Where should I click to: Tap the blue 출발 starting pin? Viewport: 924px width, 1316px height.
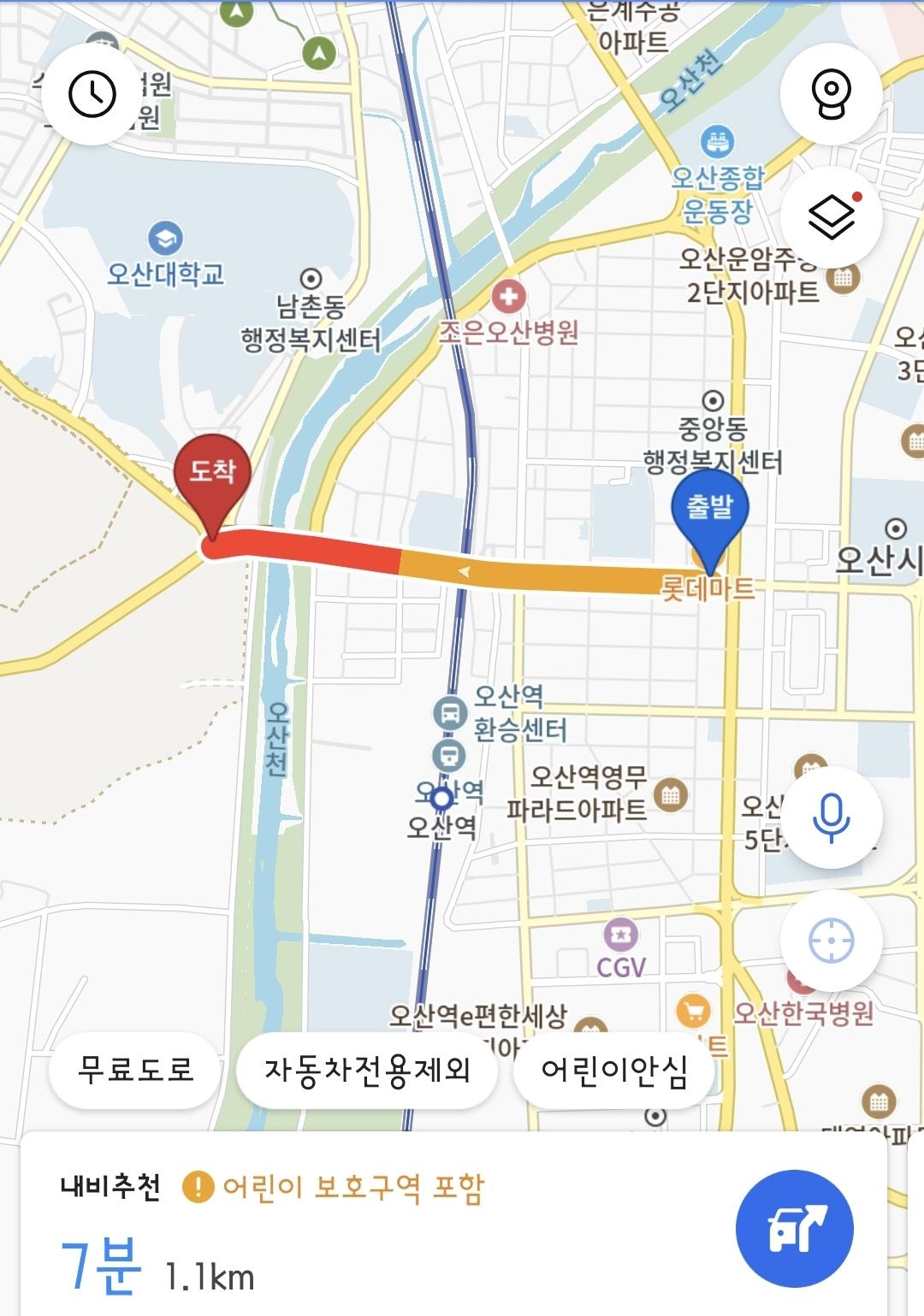point(710,513)
